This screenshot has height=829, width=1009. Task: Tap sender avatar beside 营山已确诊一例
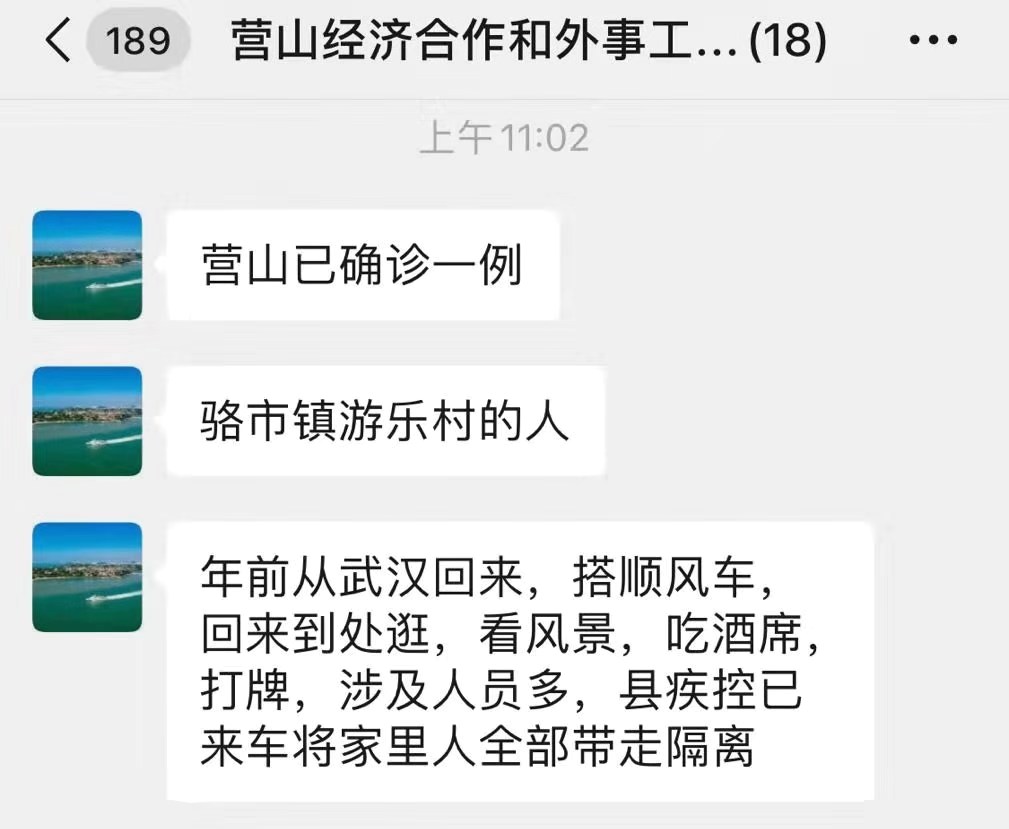pos(87,265)
